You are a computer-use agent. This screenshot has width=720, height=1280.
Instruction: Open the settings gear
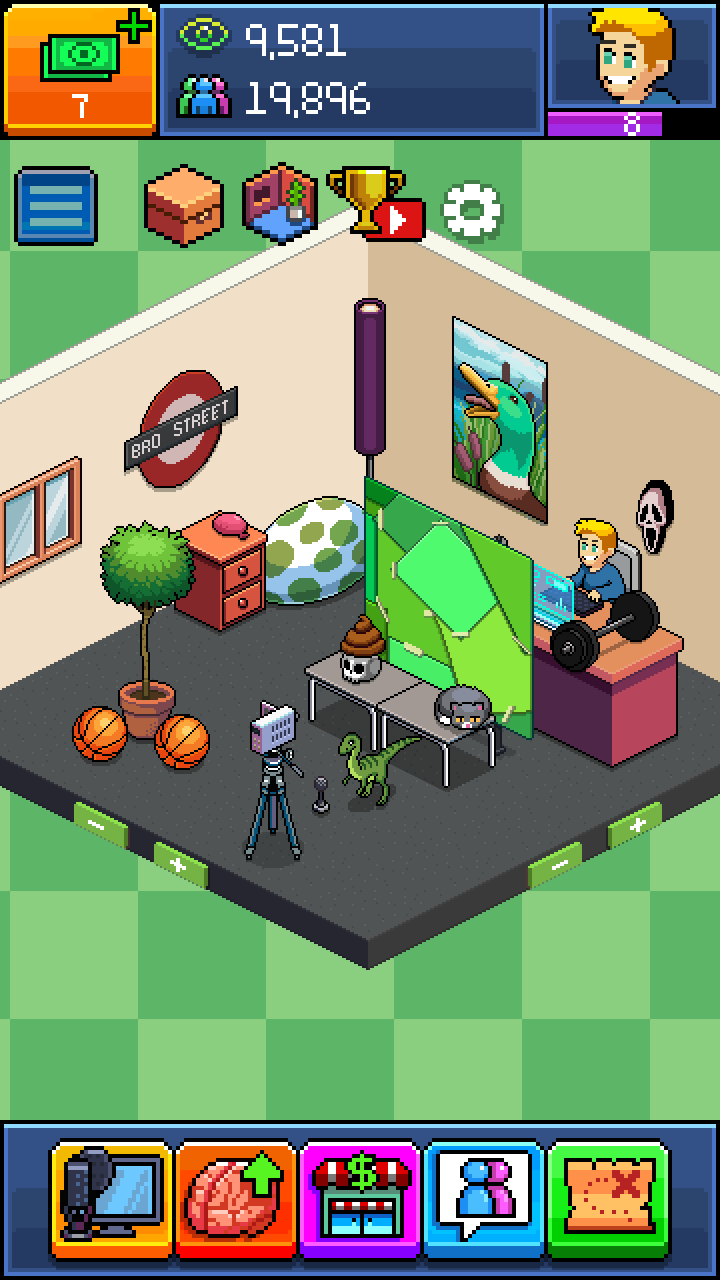(471, 209)
